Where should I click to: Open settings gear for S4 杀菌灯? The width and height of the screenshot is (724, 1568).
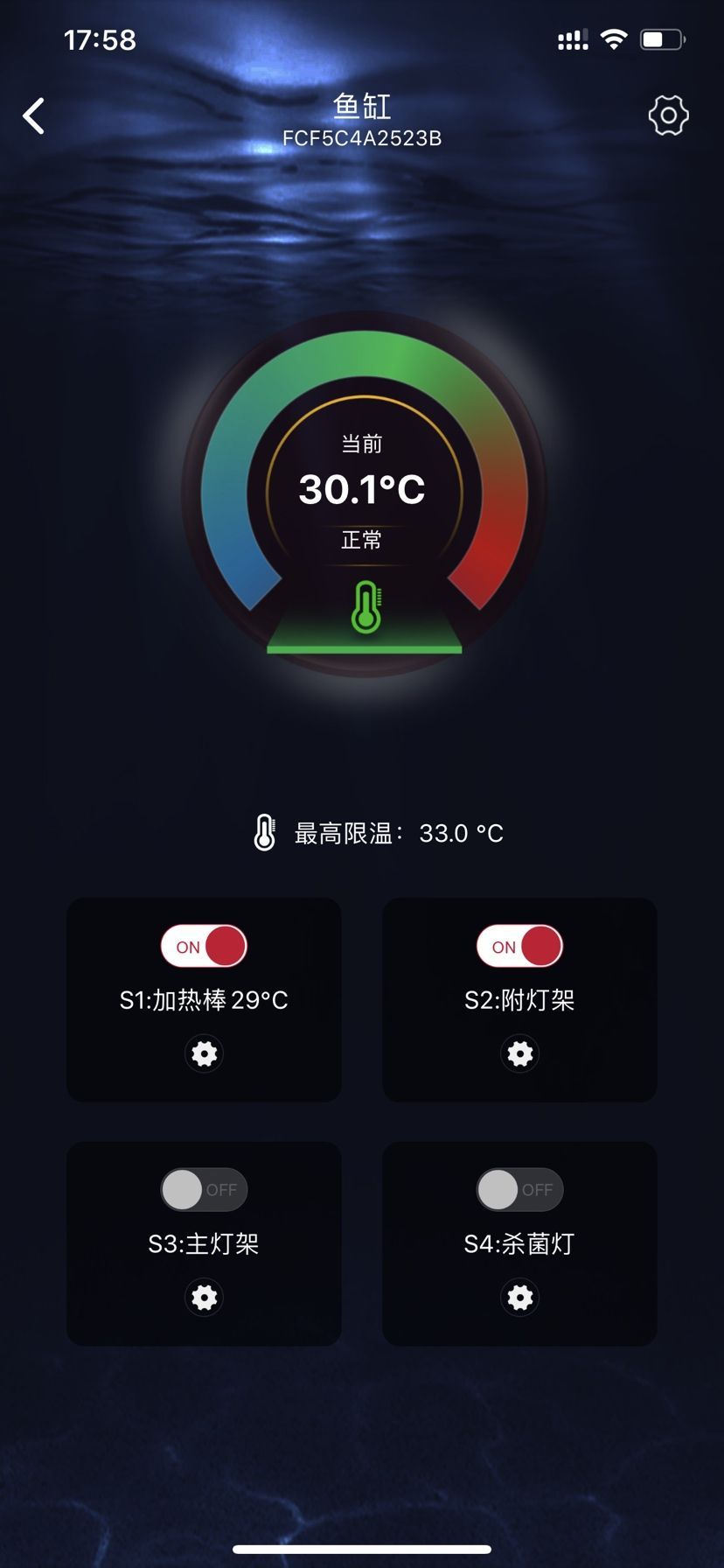[519, 1297]
